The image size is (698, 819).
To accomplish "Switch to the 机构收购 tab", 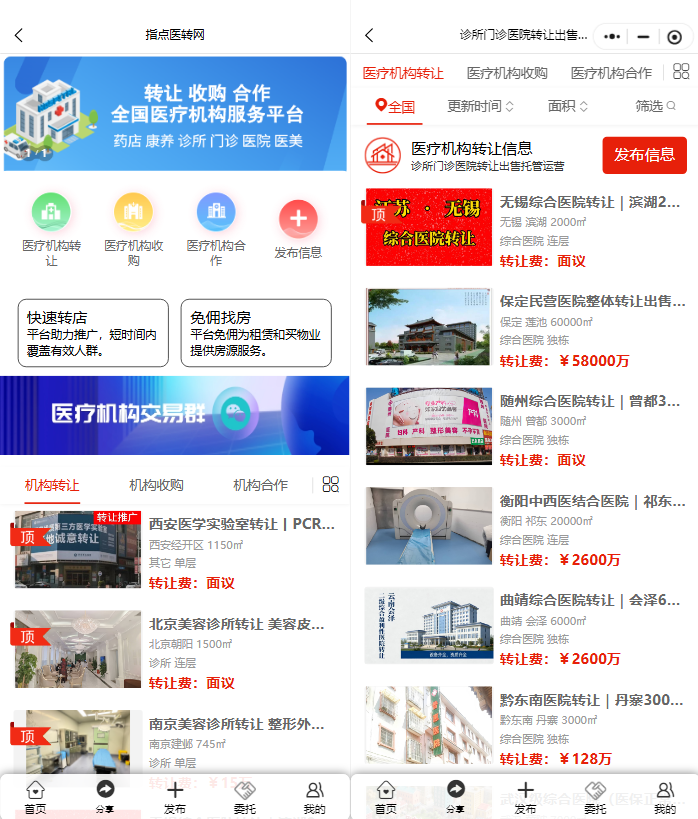I will (156, 485).
